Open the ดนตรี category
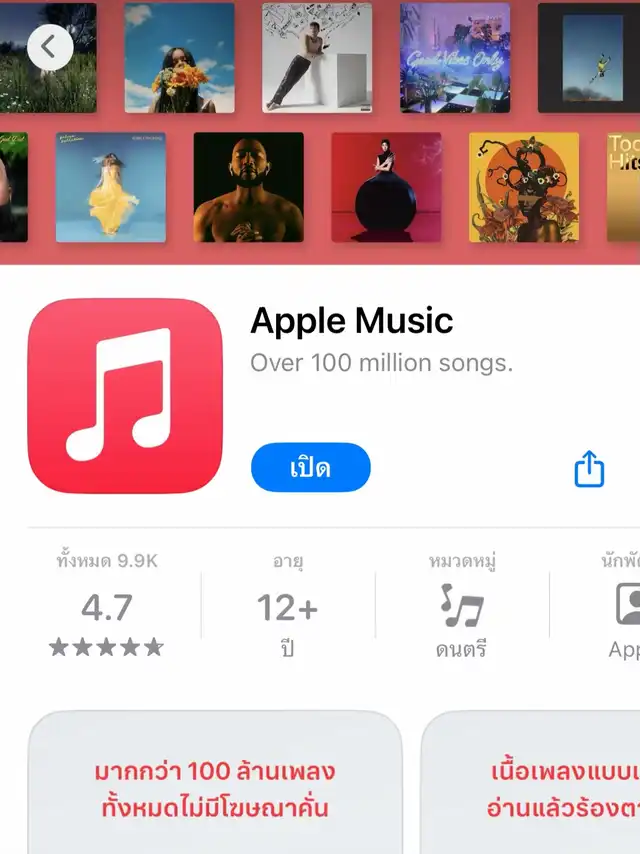Screen dimensions: 640x854 462,605
